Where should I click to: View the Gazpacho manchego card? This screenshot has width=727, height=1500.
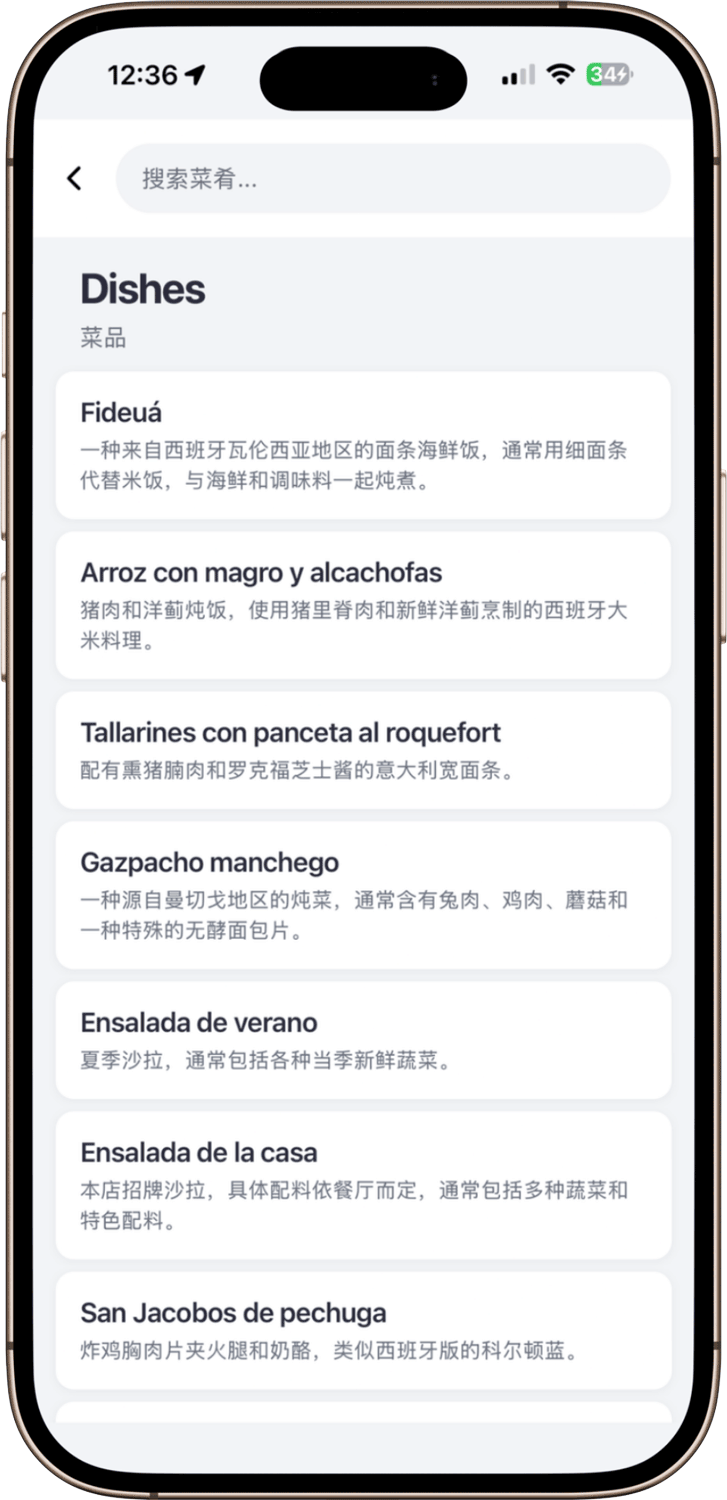(362, 895)
